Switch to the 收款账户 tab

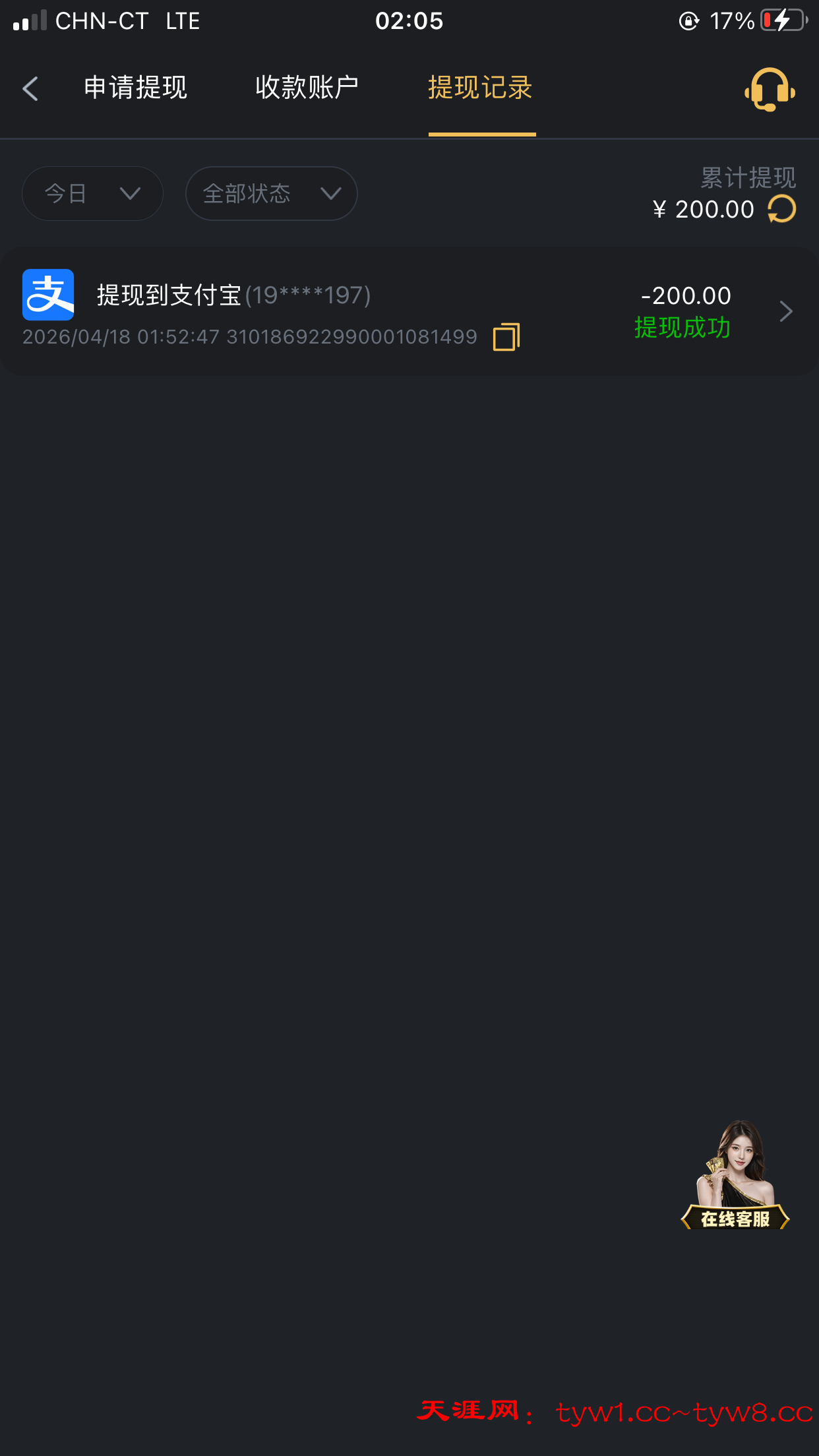coord(307,88)
